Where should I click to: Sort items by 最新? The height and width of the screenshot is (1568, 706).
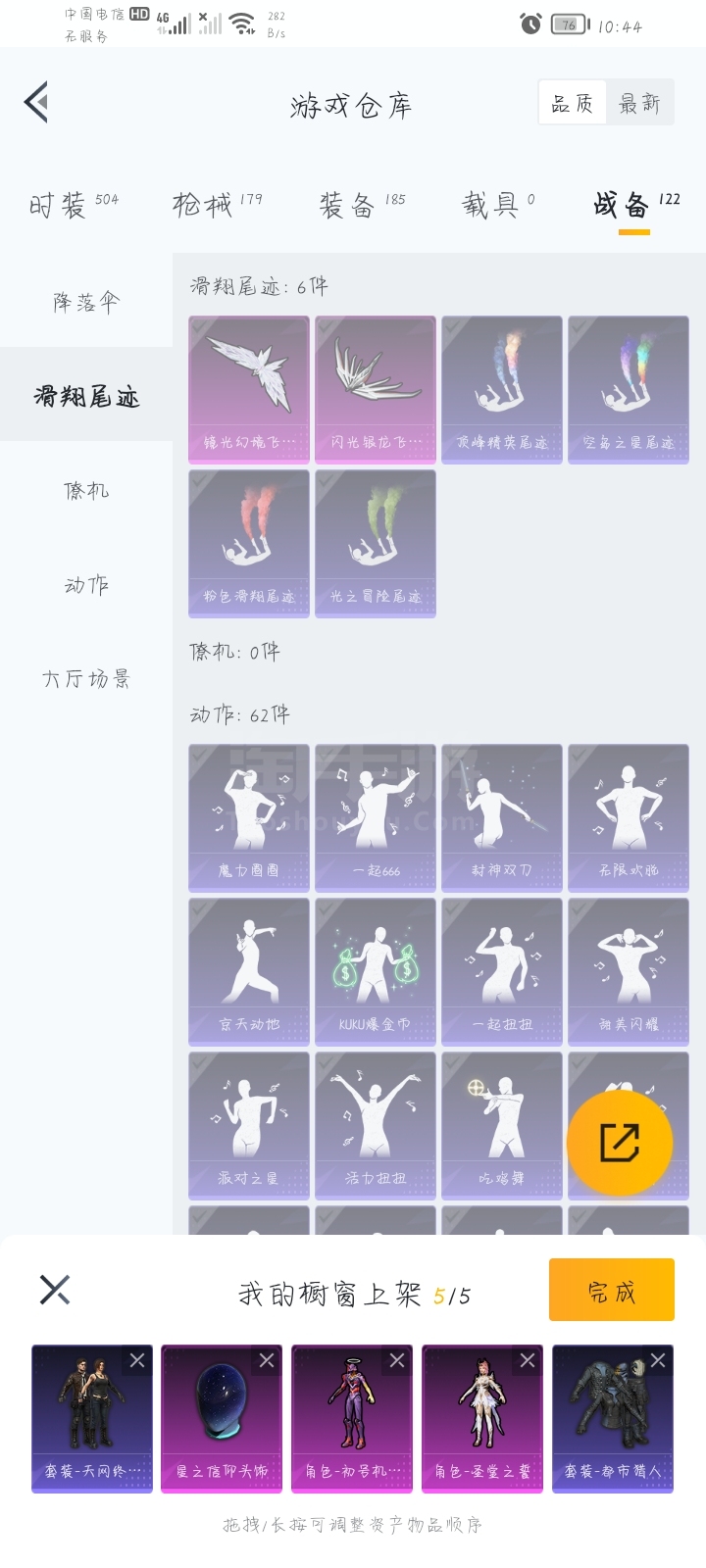coord(639,103)
